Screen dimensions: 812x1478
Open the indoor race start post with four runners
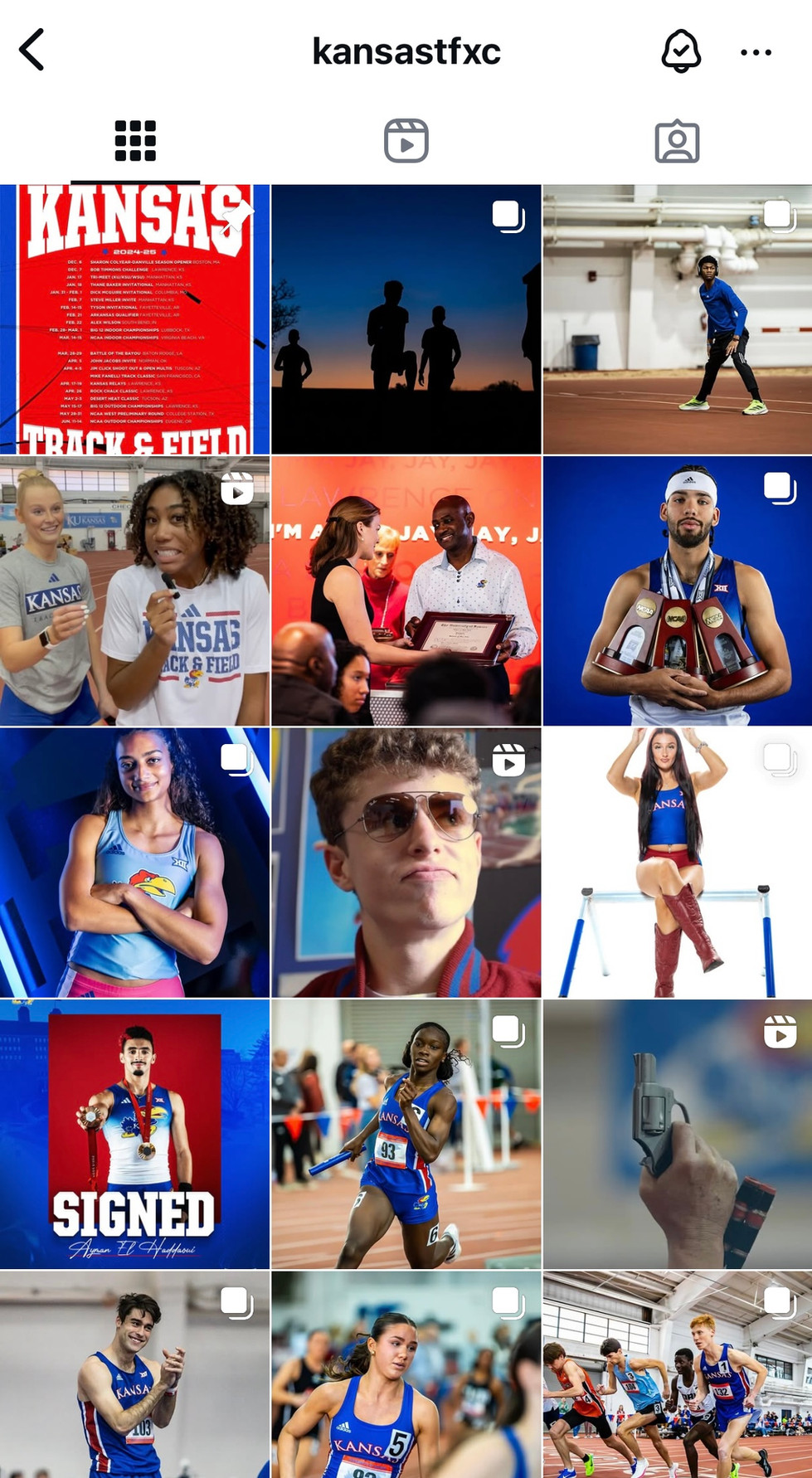click(x=678, y=1374)
